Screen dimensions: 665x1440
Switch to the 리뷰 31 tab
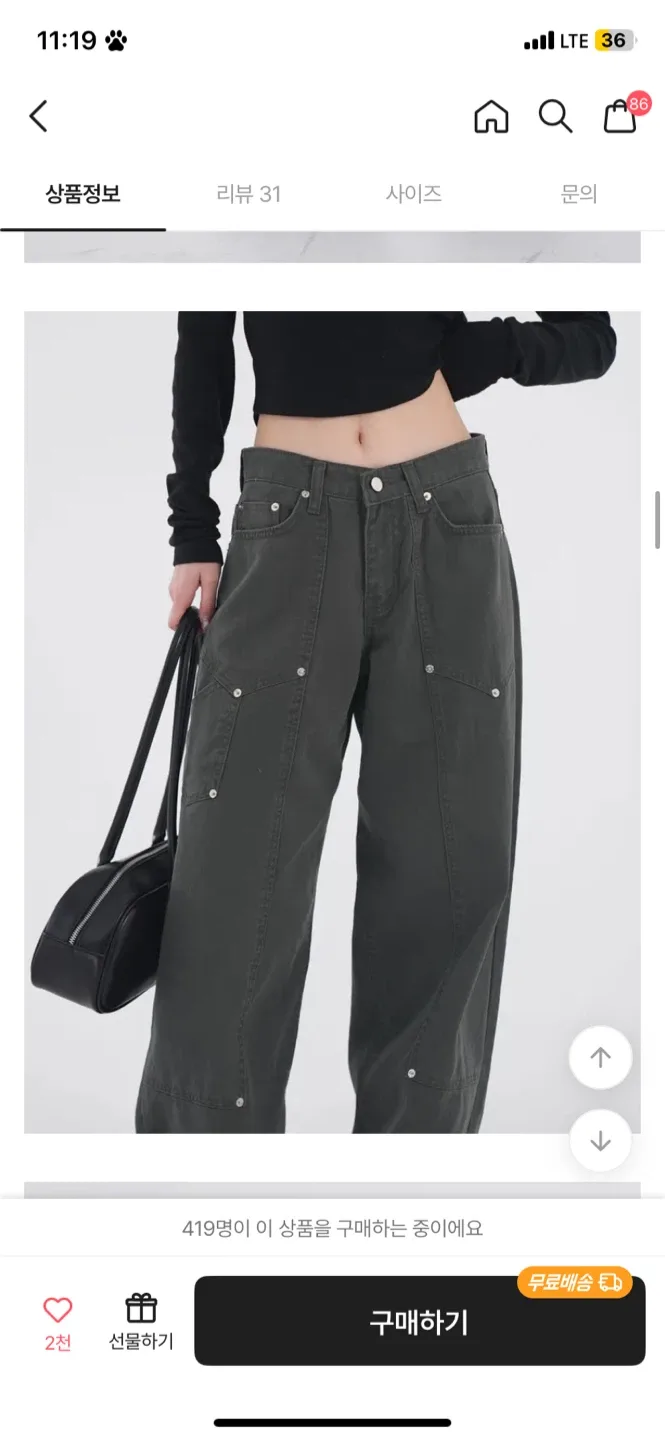(248, 194)
